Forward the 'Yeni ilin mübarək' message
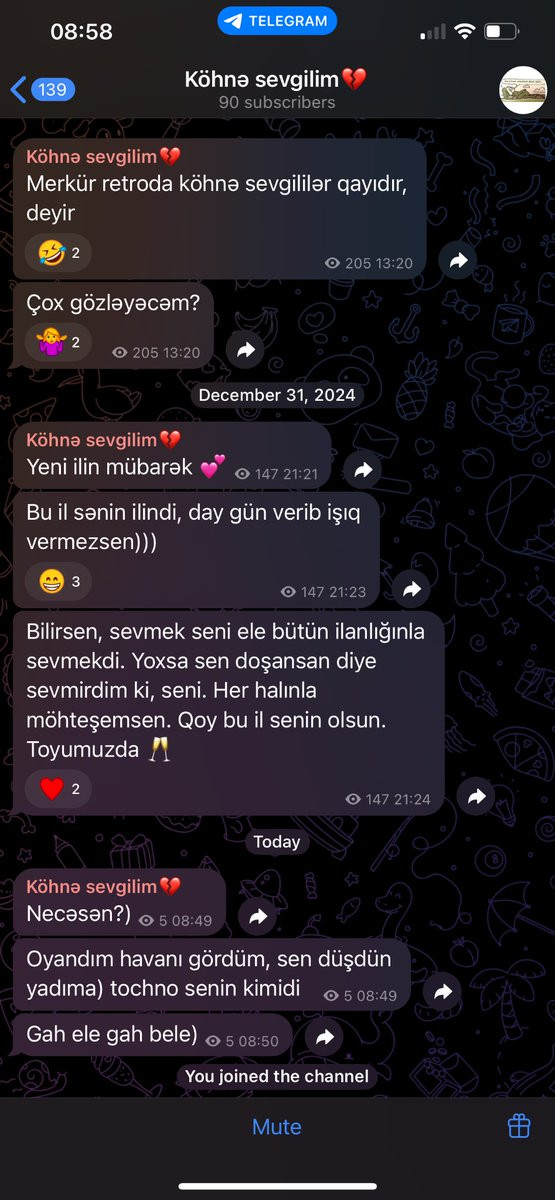The width and height of the screenshot is (555, 1200). (363, 470)
